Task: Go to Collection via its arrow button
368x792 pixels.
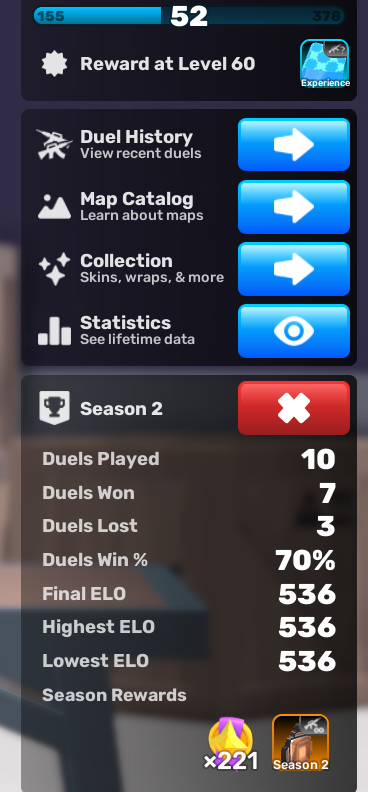Action: (x=294, y=269)
